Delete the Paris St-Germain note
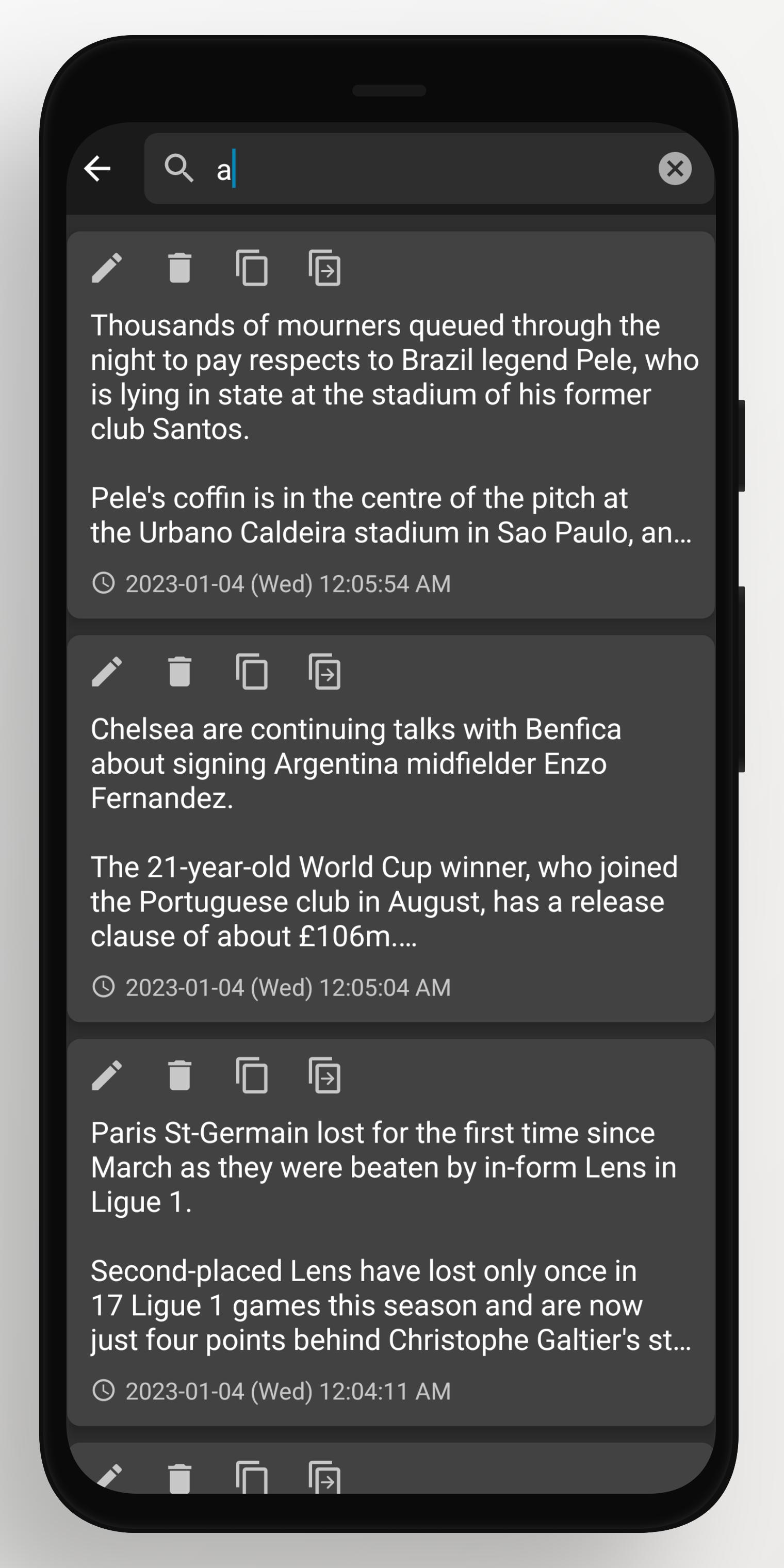Image resolution: width=784 pixels, height=1568 pixels. click(x=179, y=1075)
